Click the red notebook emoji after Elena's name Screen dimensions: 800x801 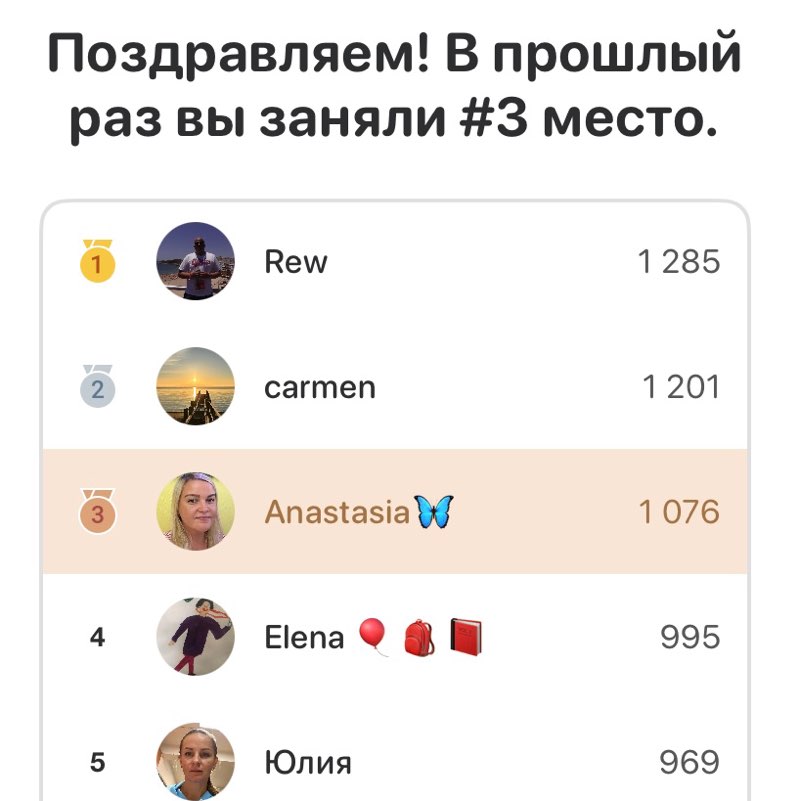point(466,636)
